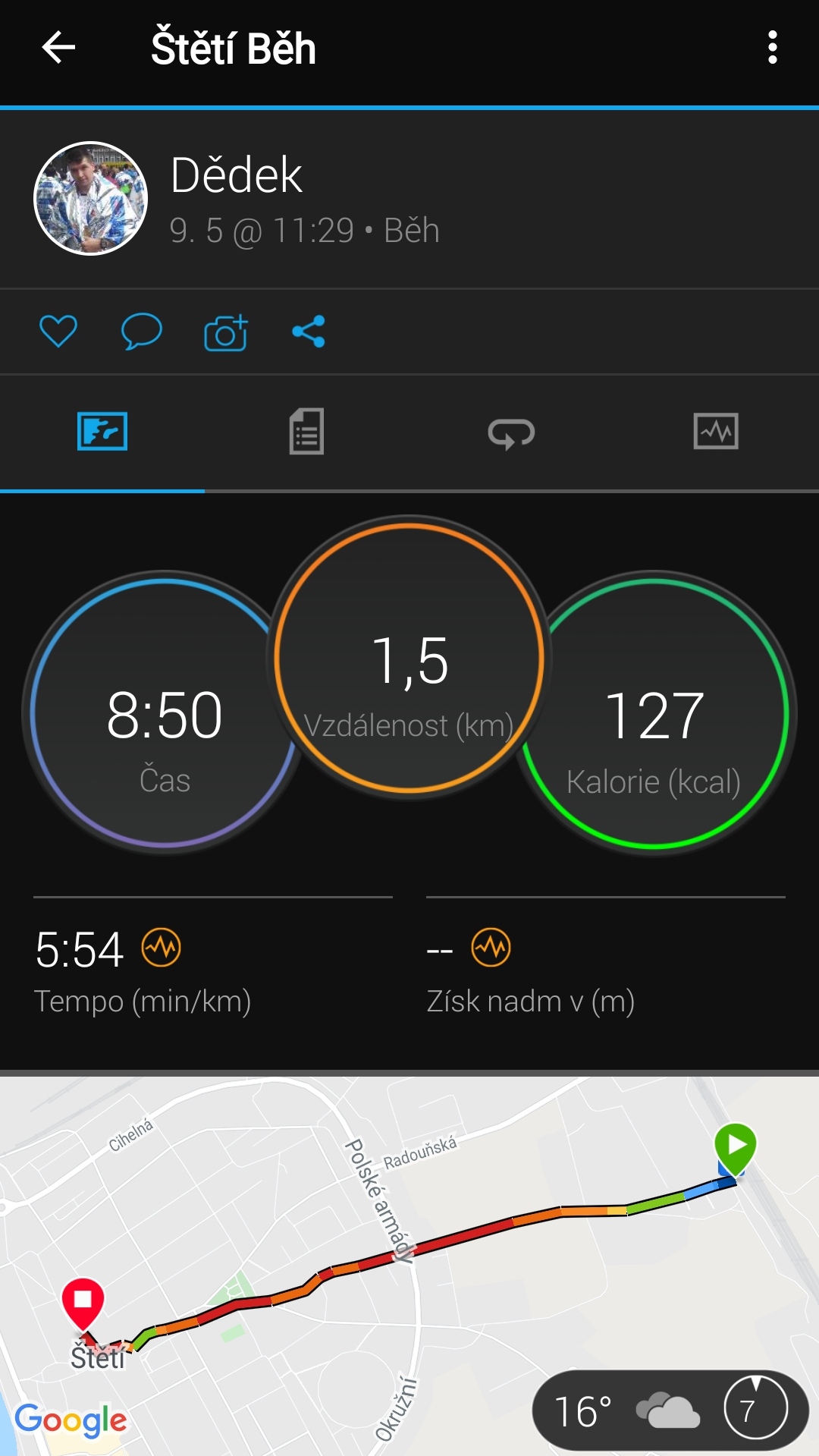Screen dimensions: 819x1456
Task: Switch to the stats list tab
Action: click(x=306, y=432)
